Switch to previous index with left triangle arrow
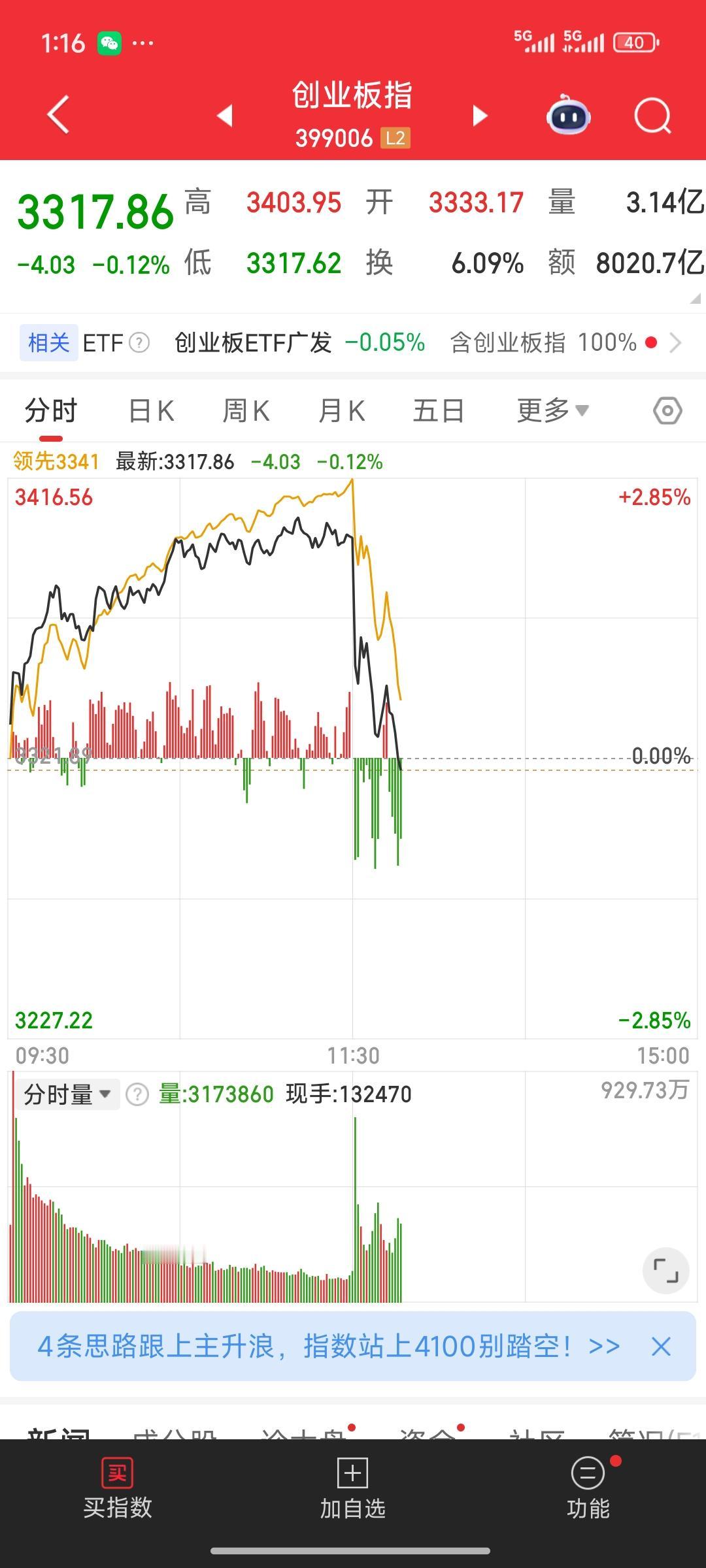Viewport: 706px width, 1568px height. click(224, 114)
